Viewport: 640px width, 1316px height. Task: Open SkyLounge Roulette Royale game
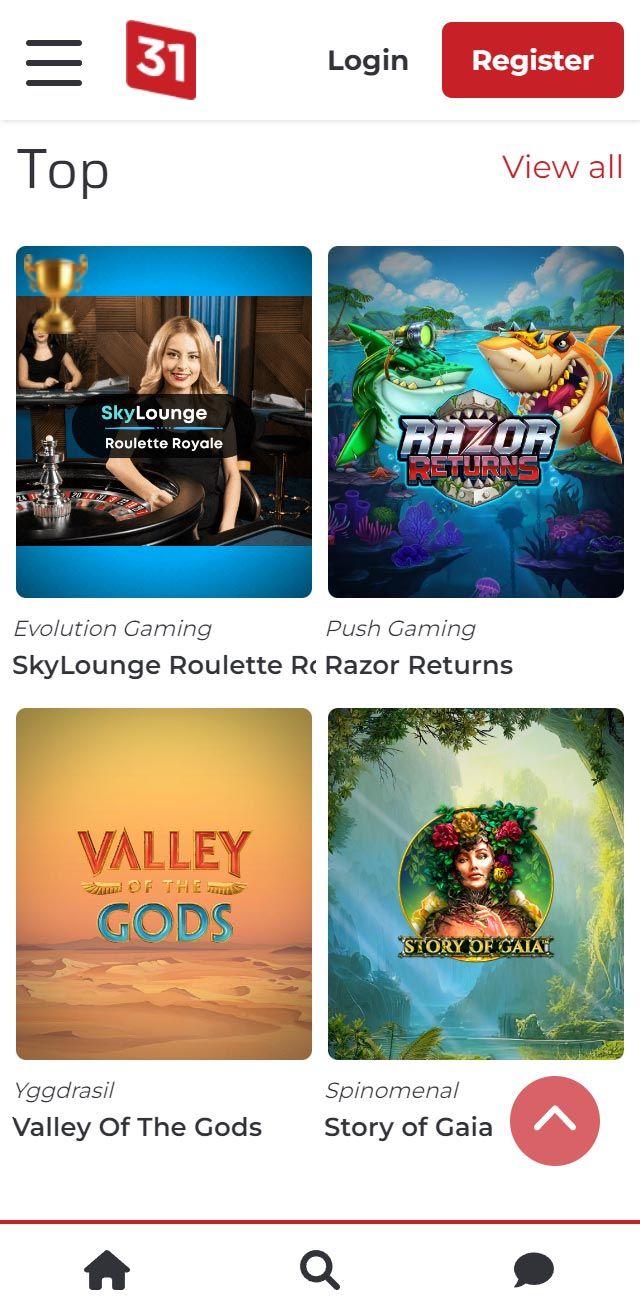click(164, 422)
